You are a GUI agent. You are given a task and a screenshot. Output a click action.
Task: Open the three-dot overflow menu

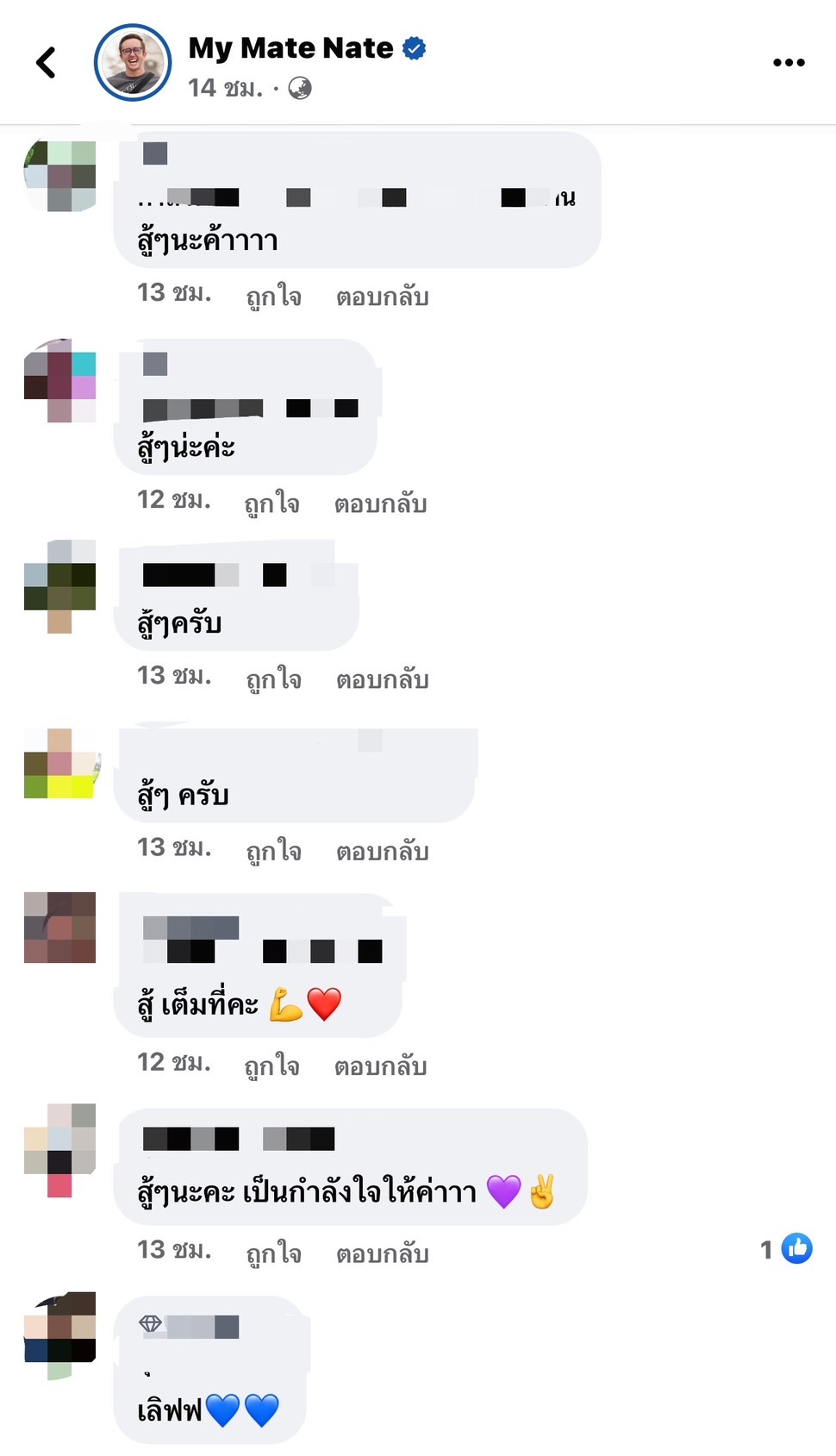coord(788,63)
